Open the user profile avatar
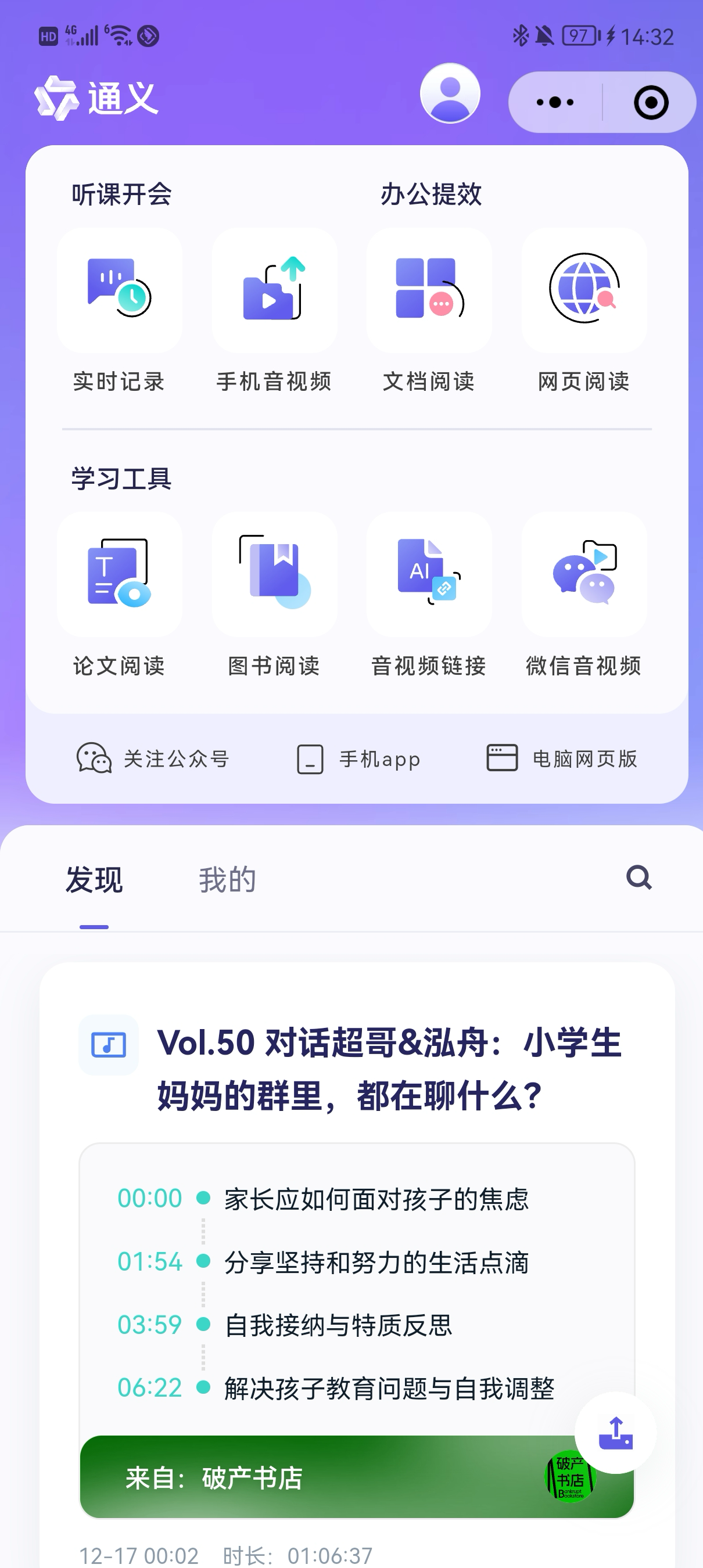Screen dimensions: 703x1568 [x=450, y=93]
